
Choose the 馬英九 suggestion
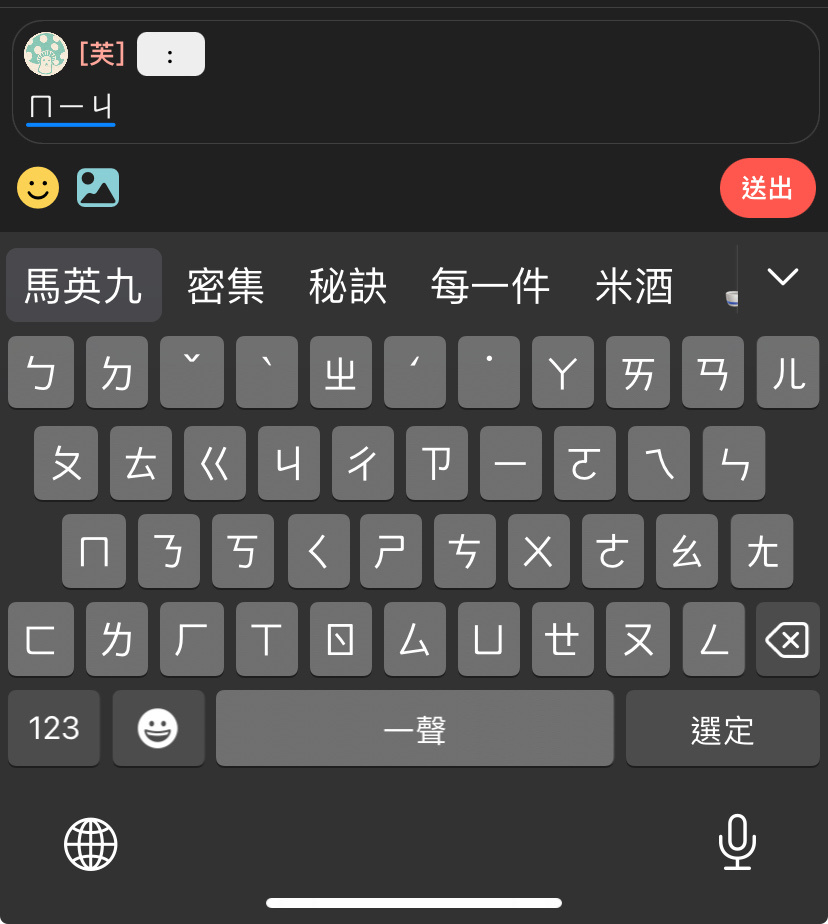84,286
